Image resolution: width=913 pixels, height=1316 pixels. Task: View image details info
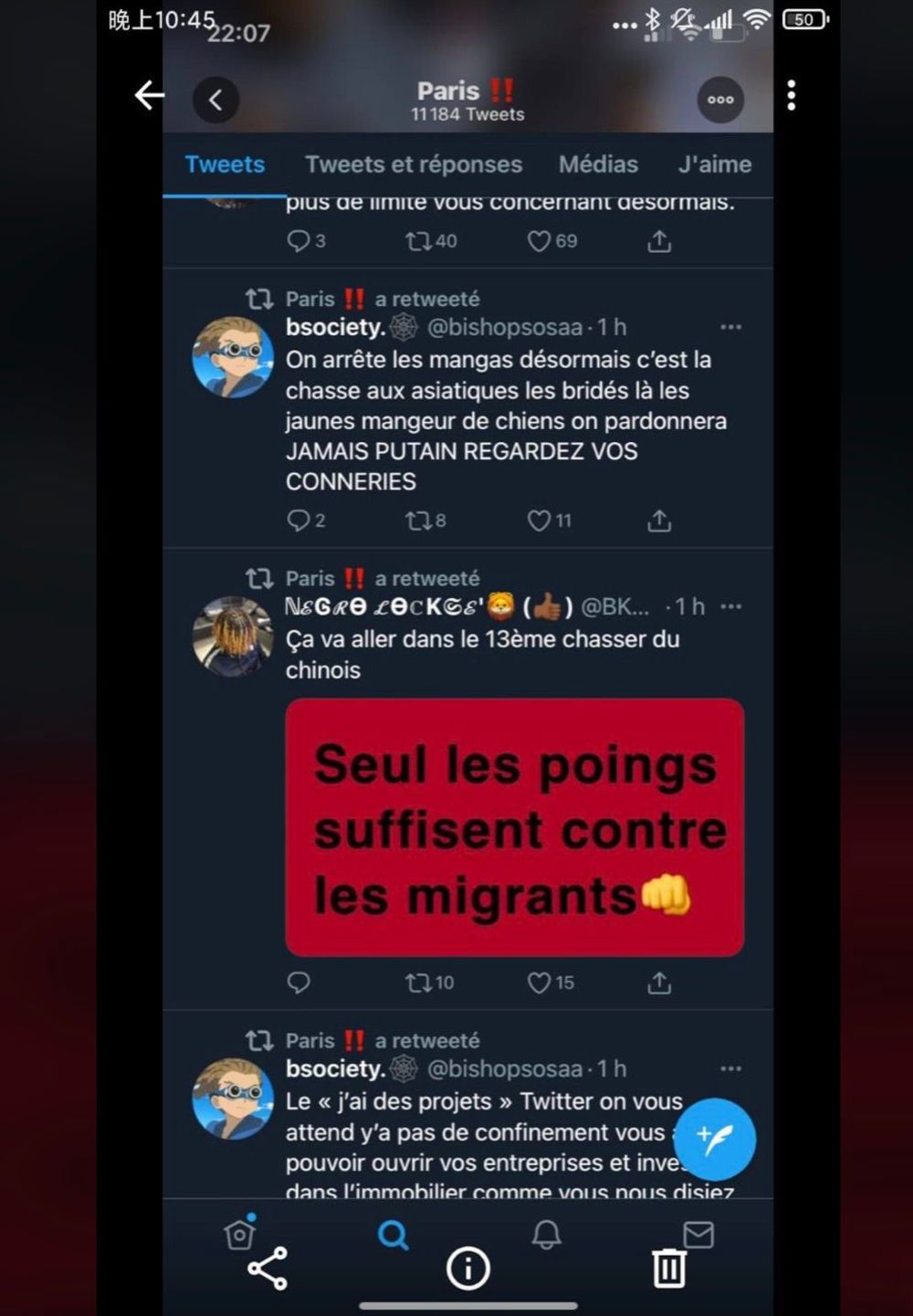coord(467,1268)
